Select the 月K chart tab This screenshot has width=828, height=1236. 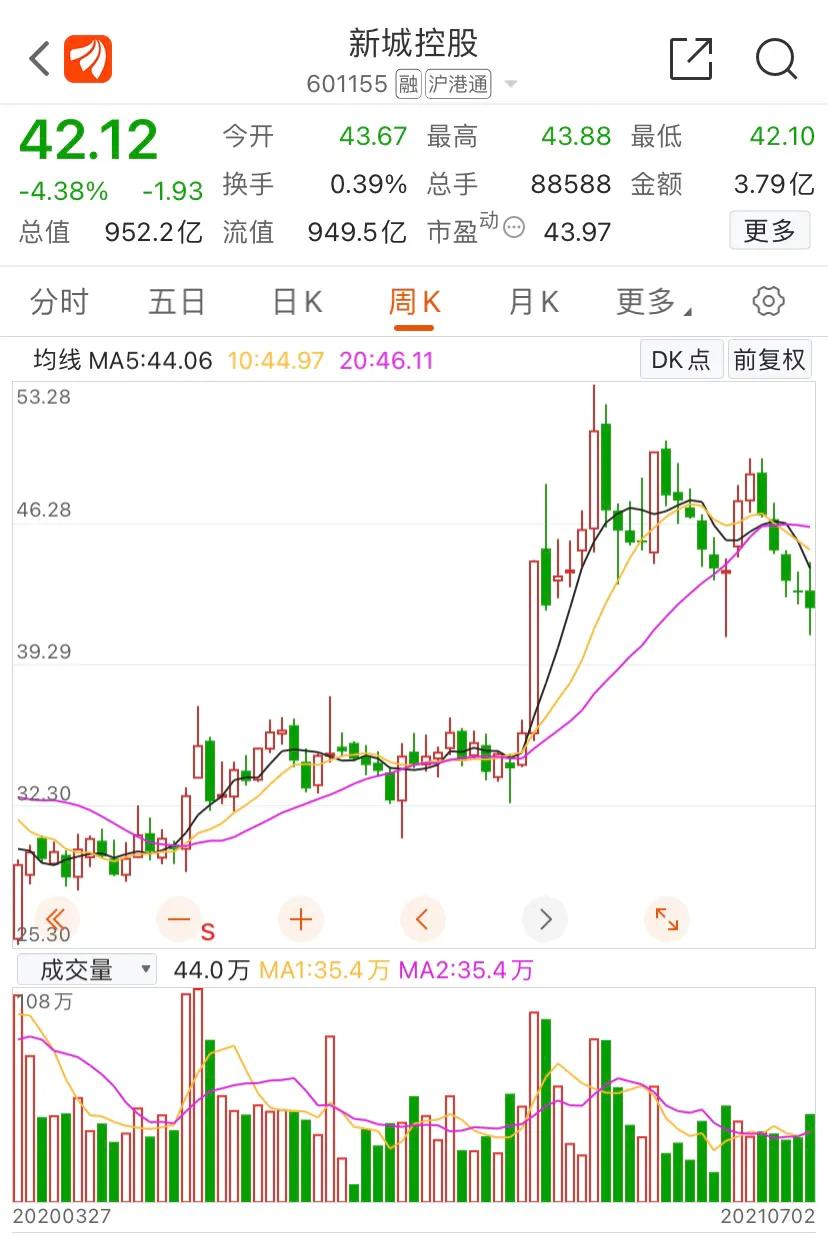533,302
